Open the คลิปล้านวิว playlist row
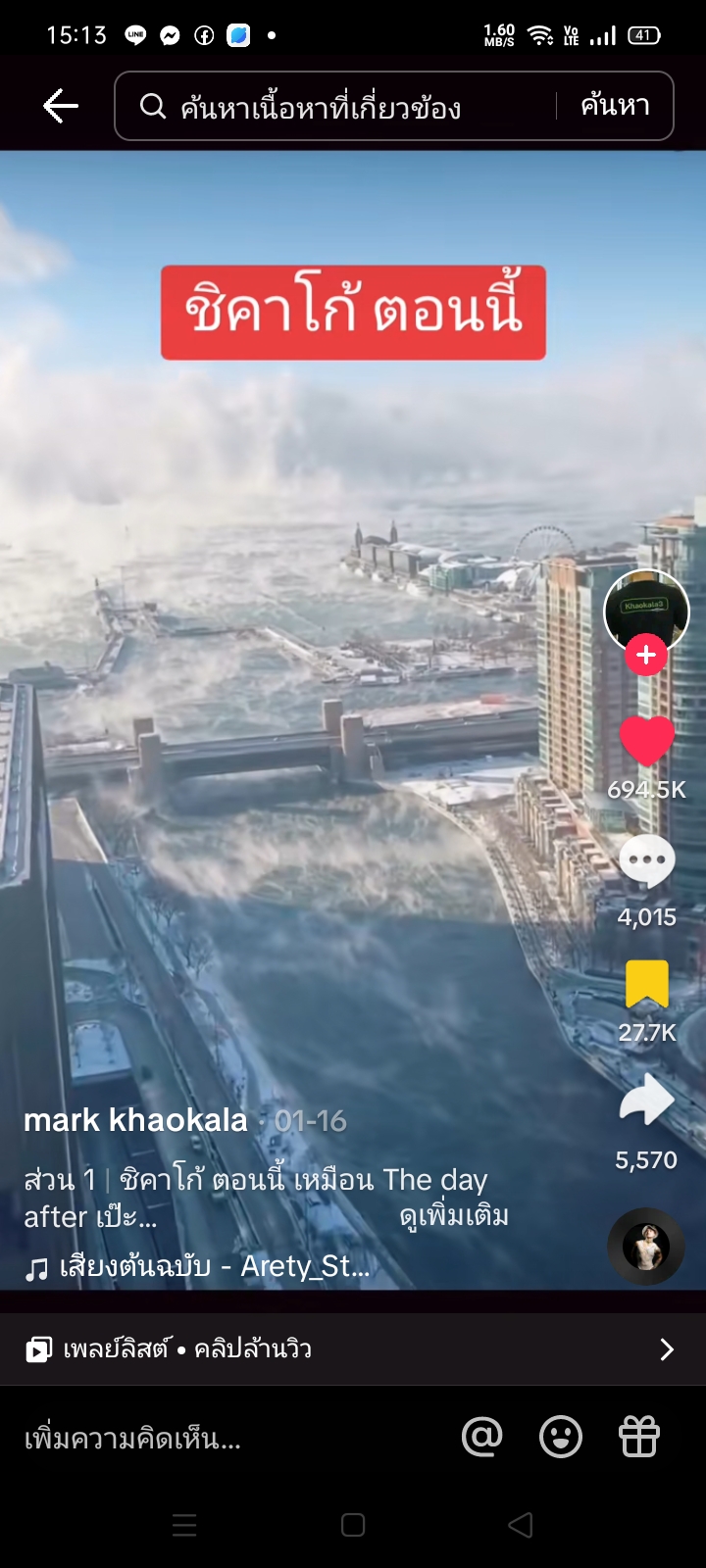 point(353,1349)
